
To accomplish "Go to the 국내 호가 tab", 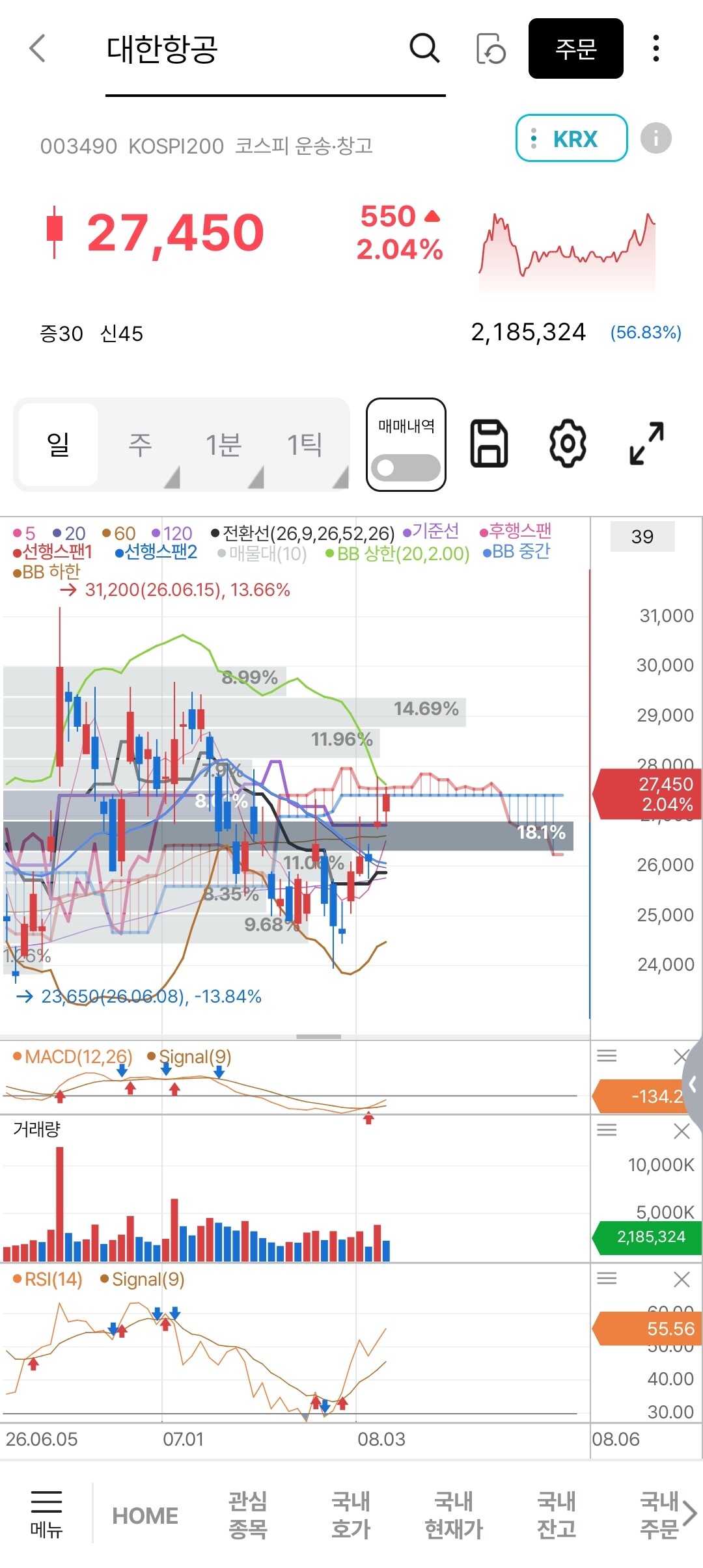I will pos(351,1515).
